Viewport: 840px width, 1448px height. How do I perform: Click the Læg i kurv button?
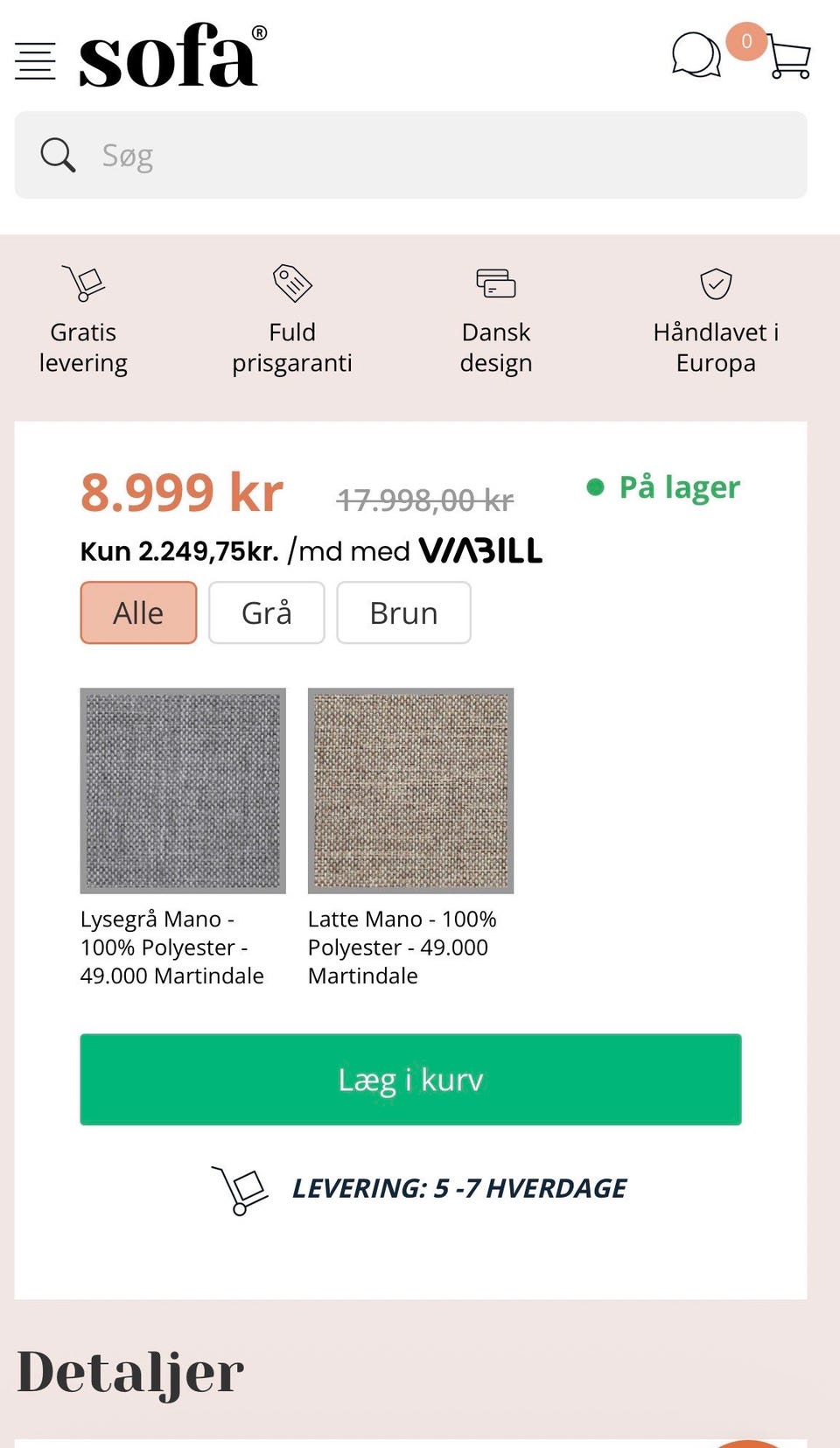(409, 1080)
